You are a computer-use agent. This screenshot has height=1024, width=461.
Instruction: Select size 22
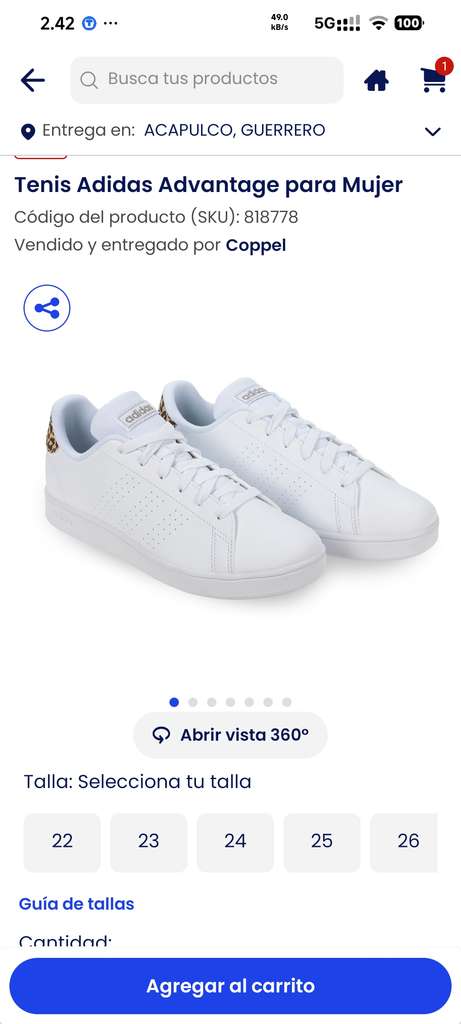(62, 842)
